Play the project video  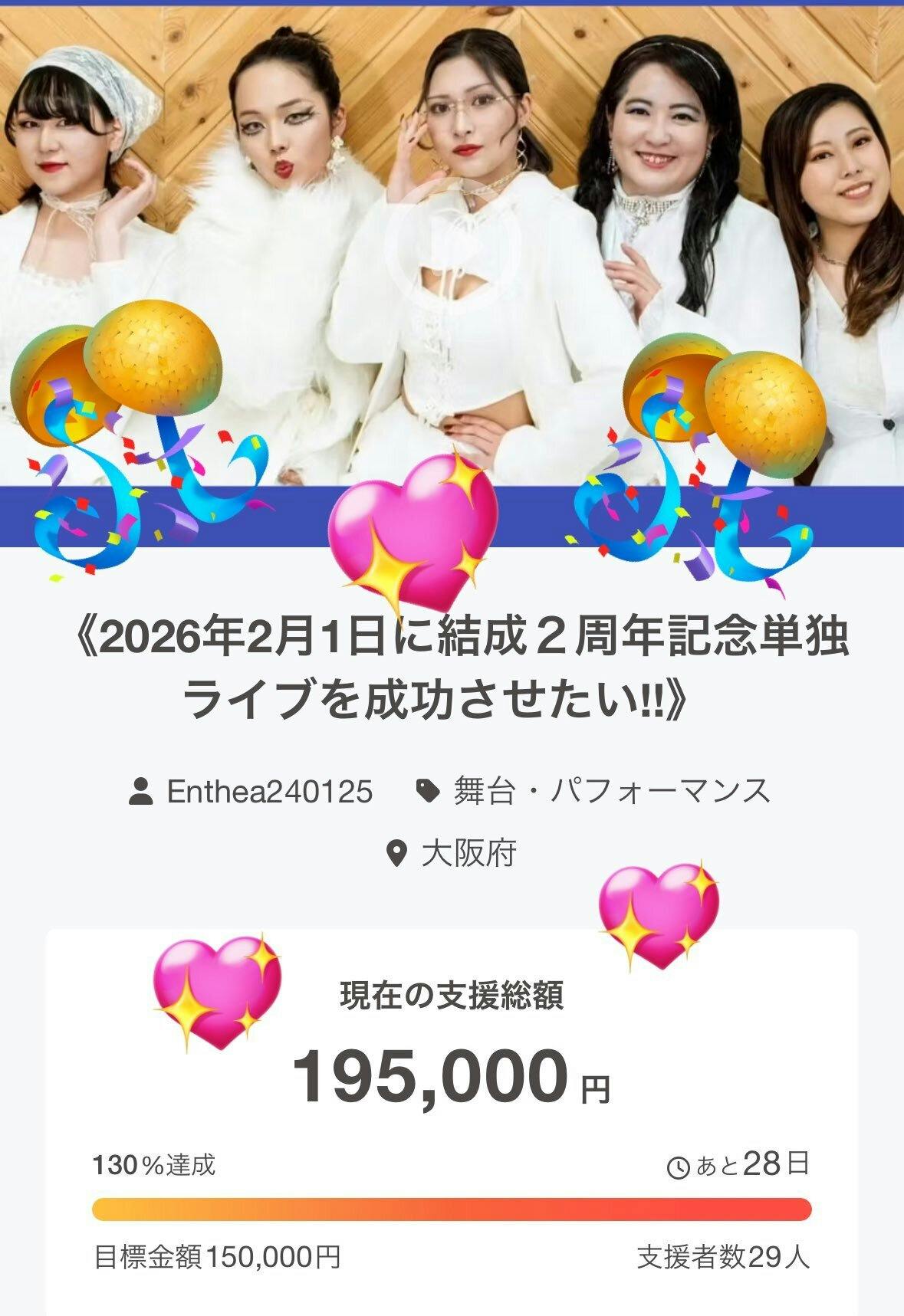pos(452,244)
